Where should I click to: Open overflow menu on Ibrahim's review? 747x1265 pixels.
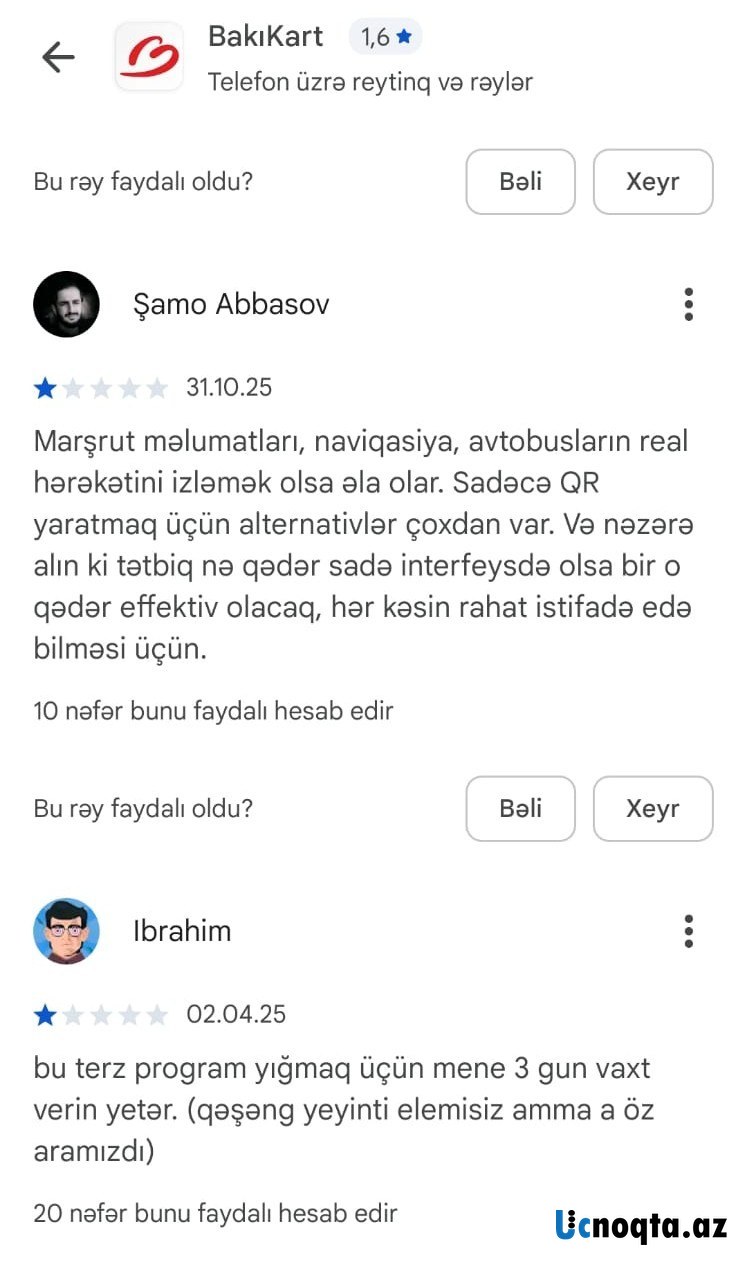[x=688, y=931]
